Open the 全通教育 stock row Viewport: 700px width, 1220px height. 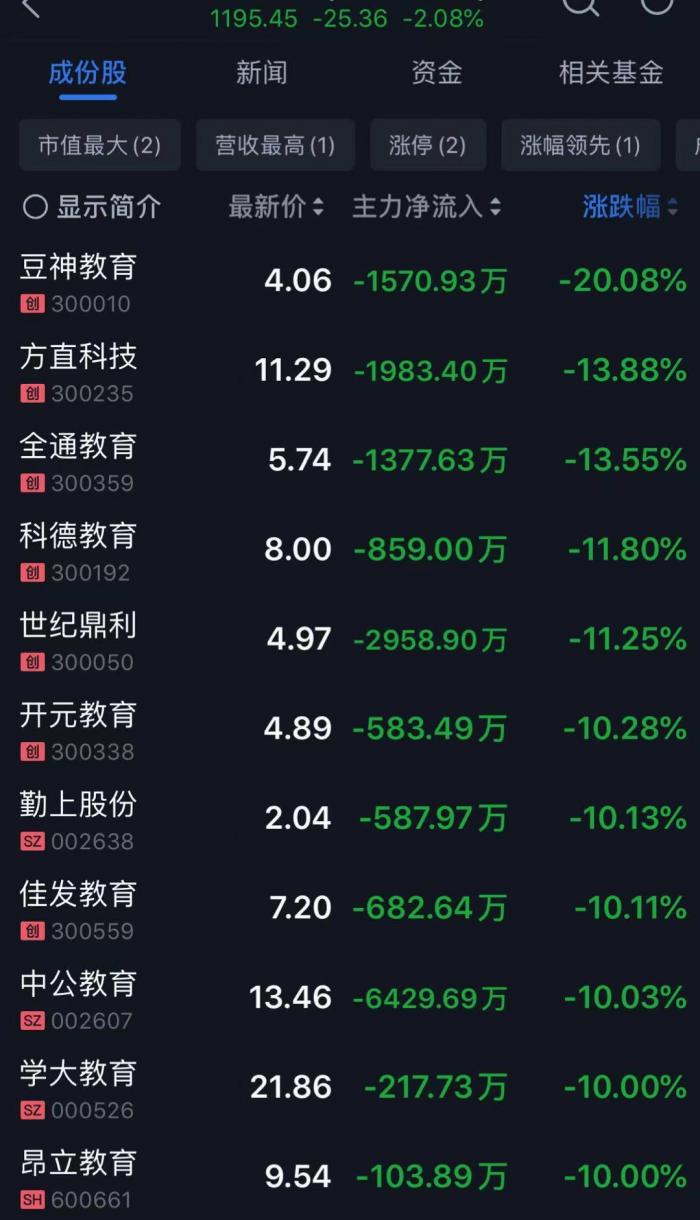pyautogui.click(x=350, y=460)
